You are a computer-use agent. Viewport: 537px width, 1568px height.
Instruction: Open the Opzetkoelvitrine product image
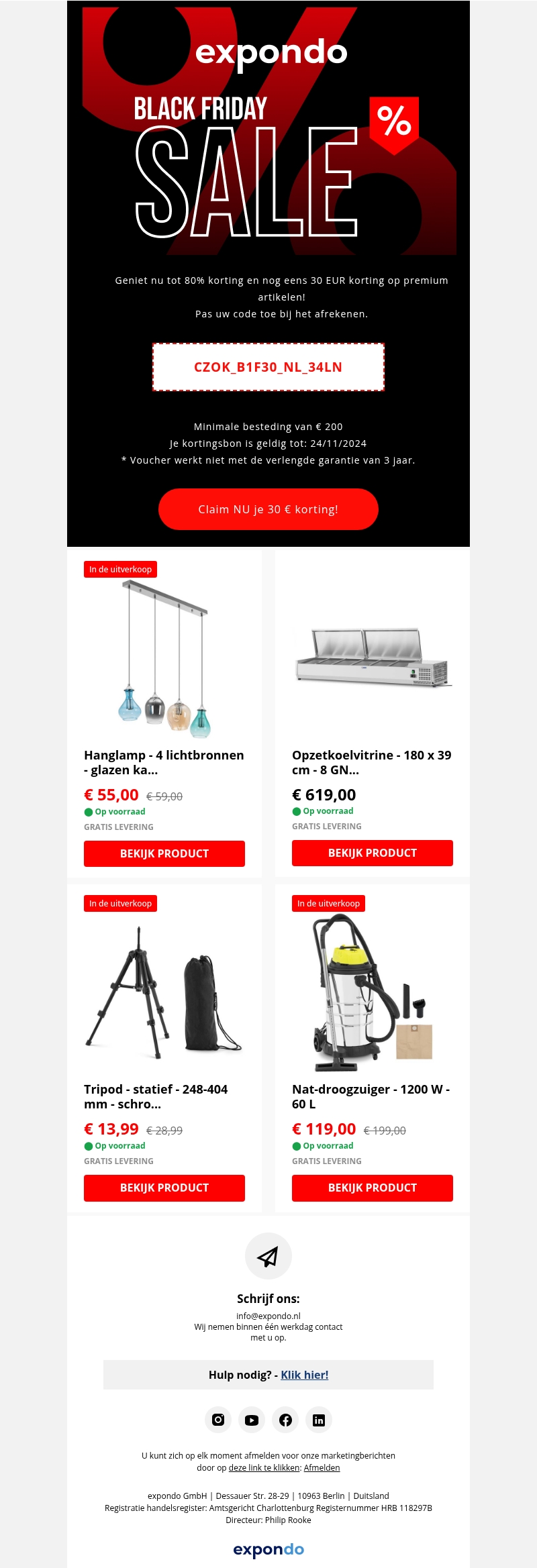pos(373,658)
